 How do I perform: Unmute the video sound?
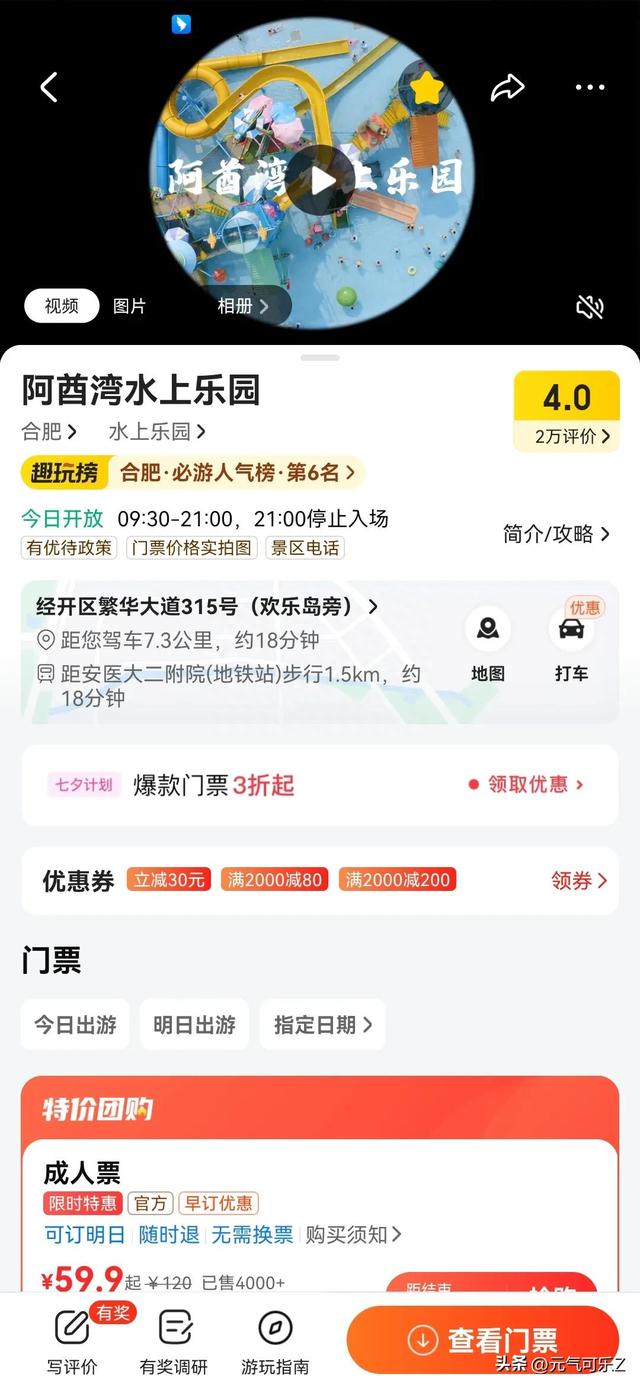tap(590, 307)
